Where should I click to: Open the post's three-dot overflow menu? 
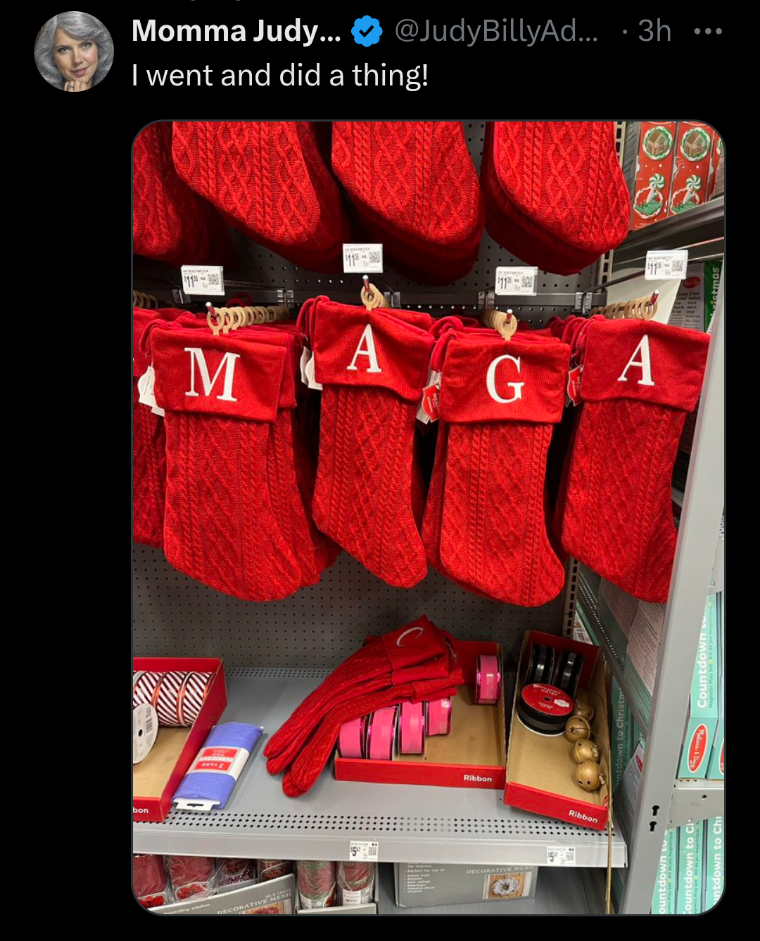[x=707, y=31]
